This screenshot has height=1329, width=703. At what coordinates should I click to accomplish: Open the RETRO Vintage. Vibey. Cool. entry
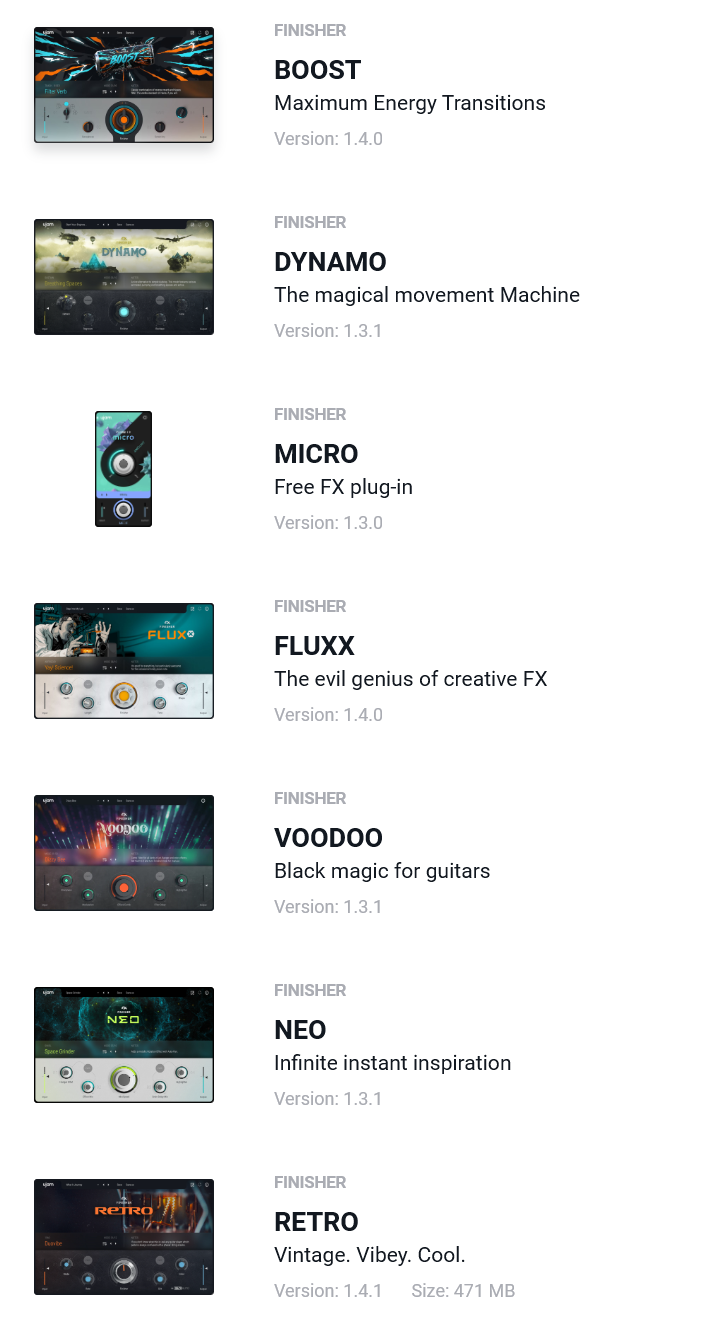coord(316,1223)
